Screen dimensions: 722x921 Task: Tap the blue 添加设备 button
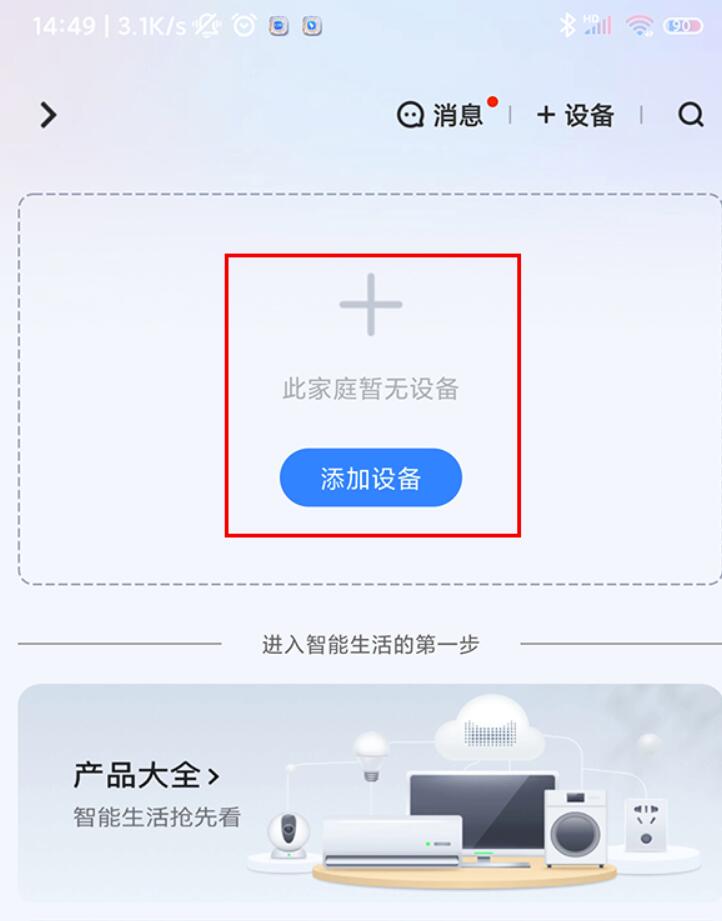tap(370, 478)
